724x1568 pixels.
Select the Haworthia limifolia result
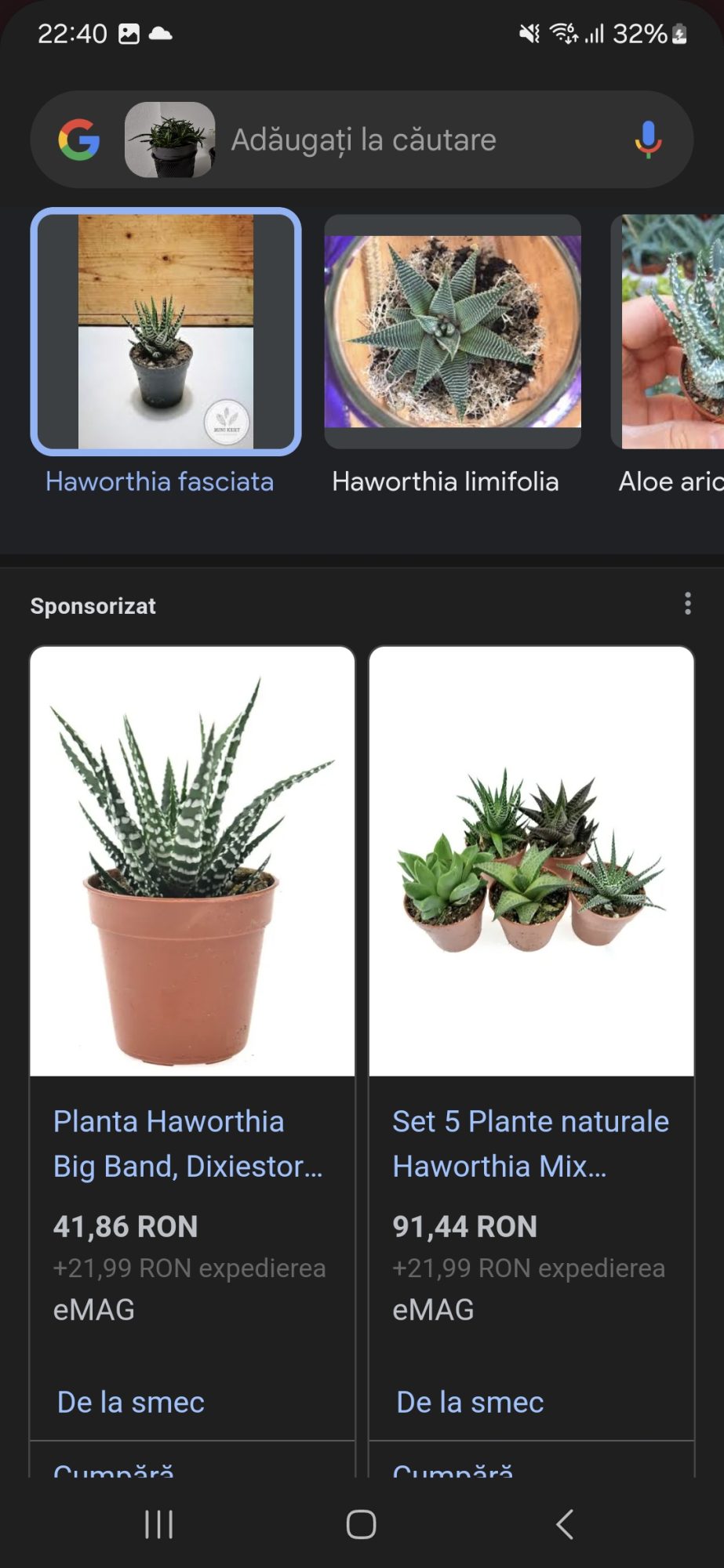453,332
